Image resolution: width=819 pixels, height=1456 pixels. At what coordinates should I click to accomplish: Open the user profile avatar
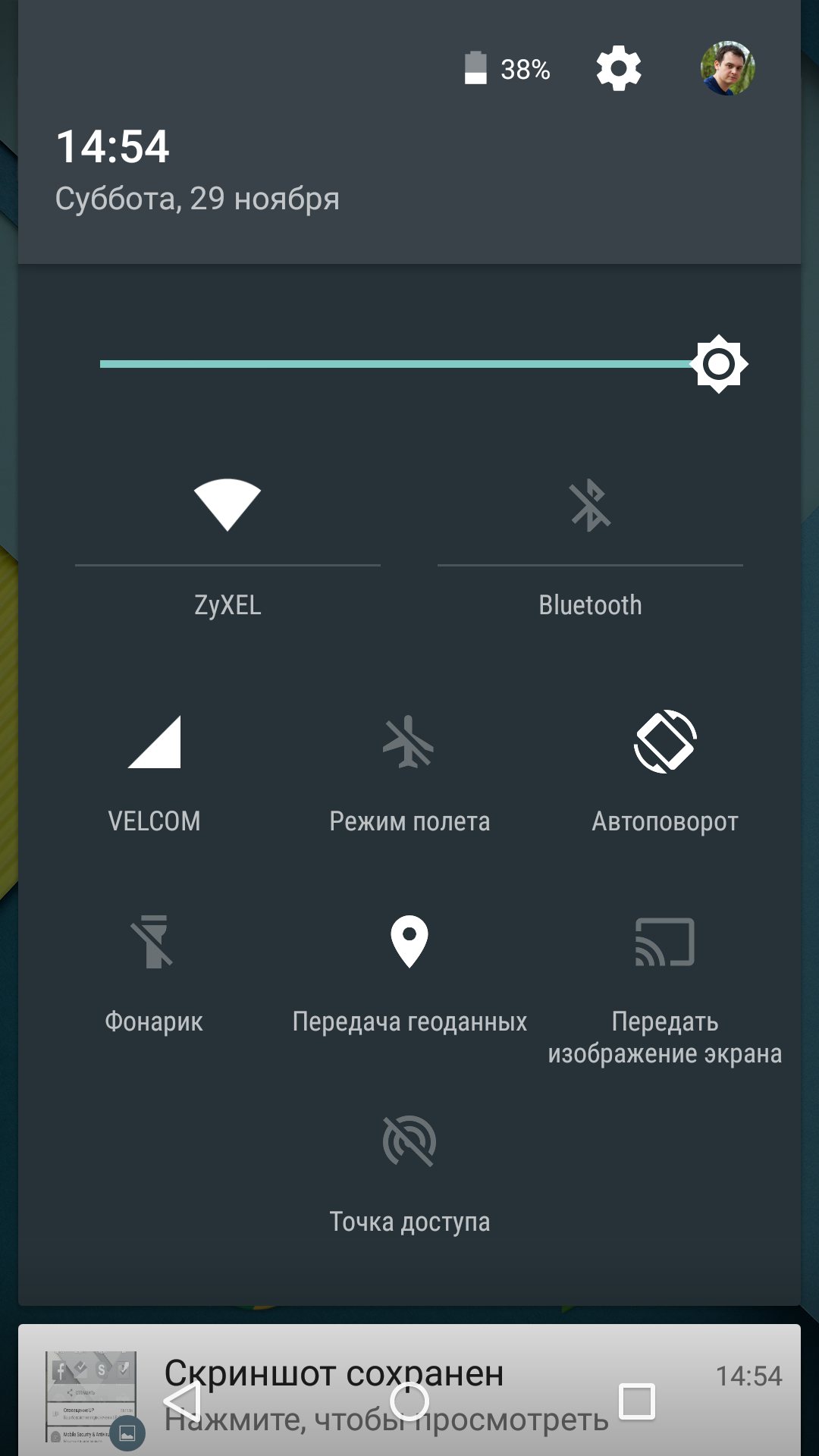727,69
